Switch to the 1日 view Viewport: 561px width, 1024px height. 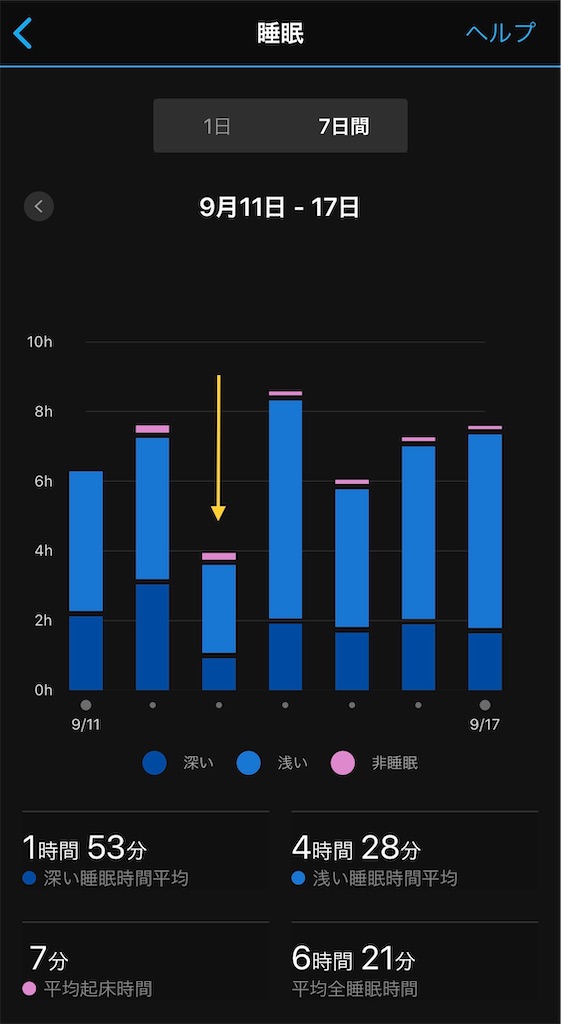216,126
